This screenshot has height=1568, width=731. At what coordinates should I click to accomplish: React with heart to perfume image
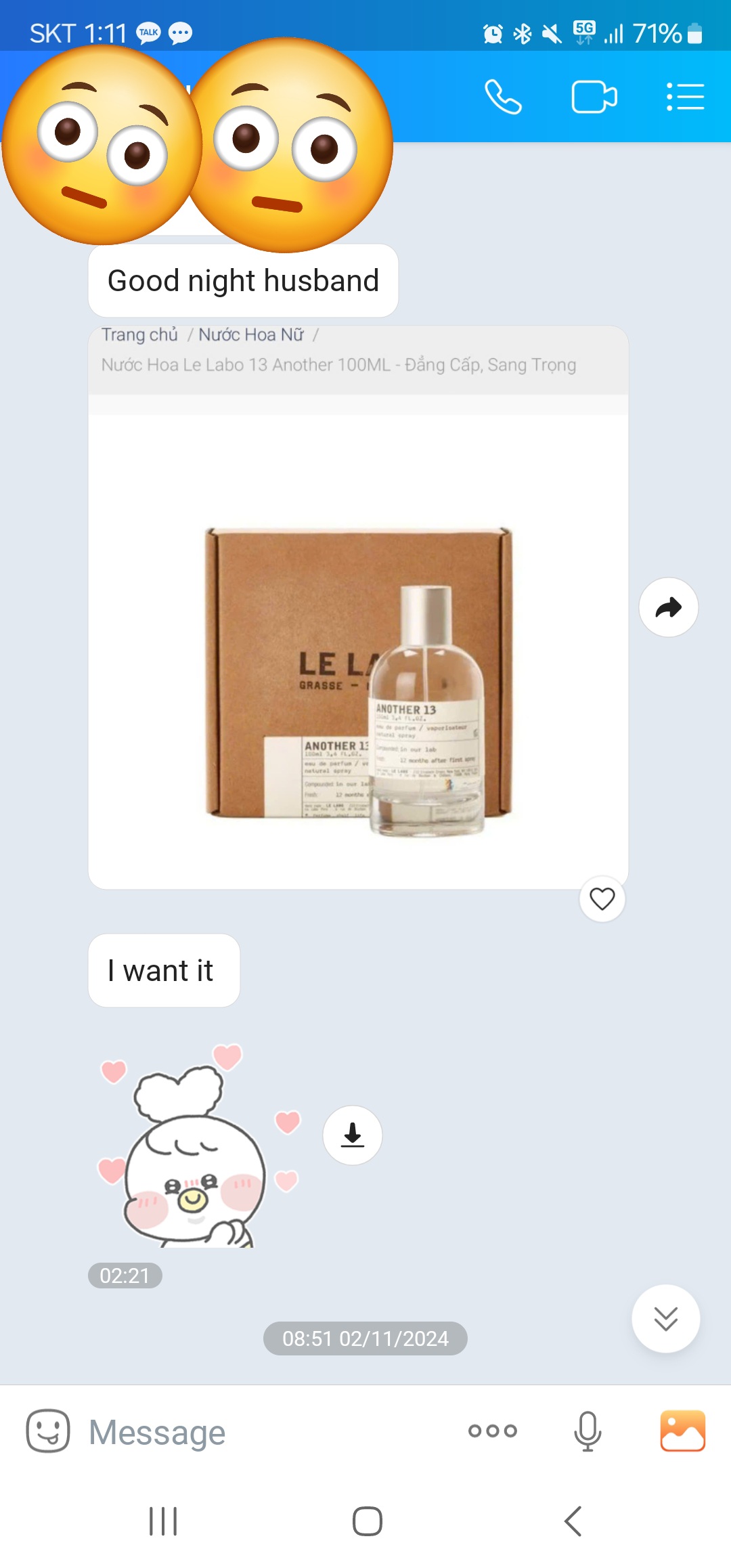click(602, 899)
